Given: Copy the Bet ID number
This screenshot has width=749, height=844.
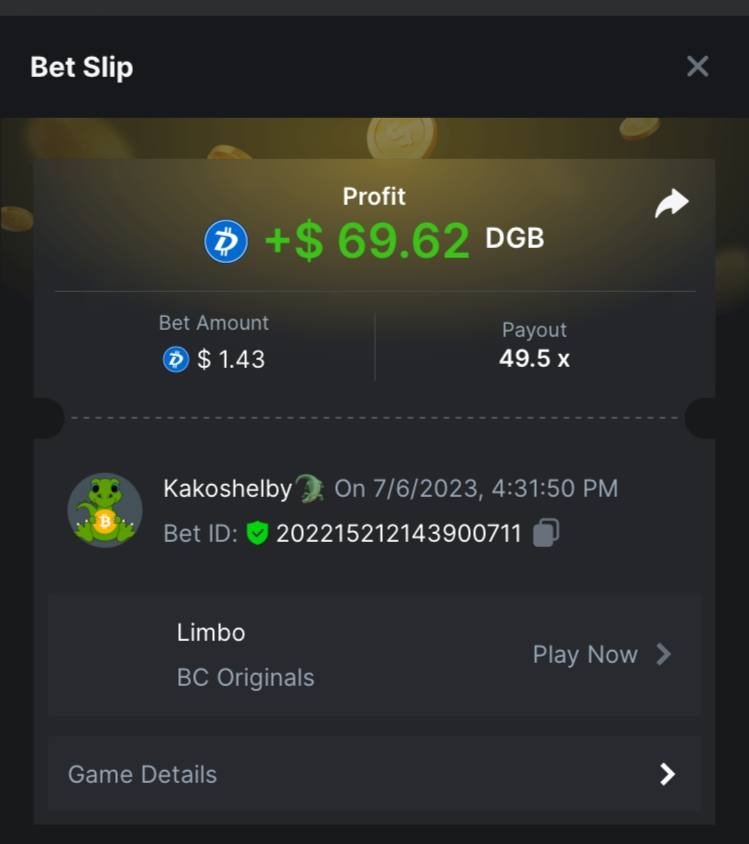Looking at the screenshot, I should coord(545,533).
